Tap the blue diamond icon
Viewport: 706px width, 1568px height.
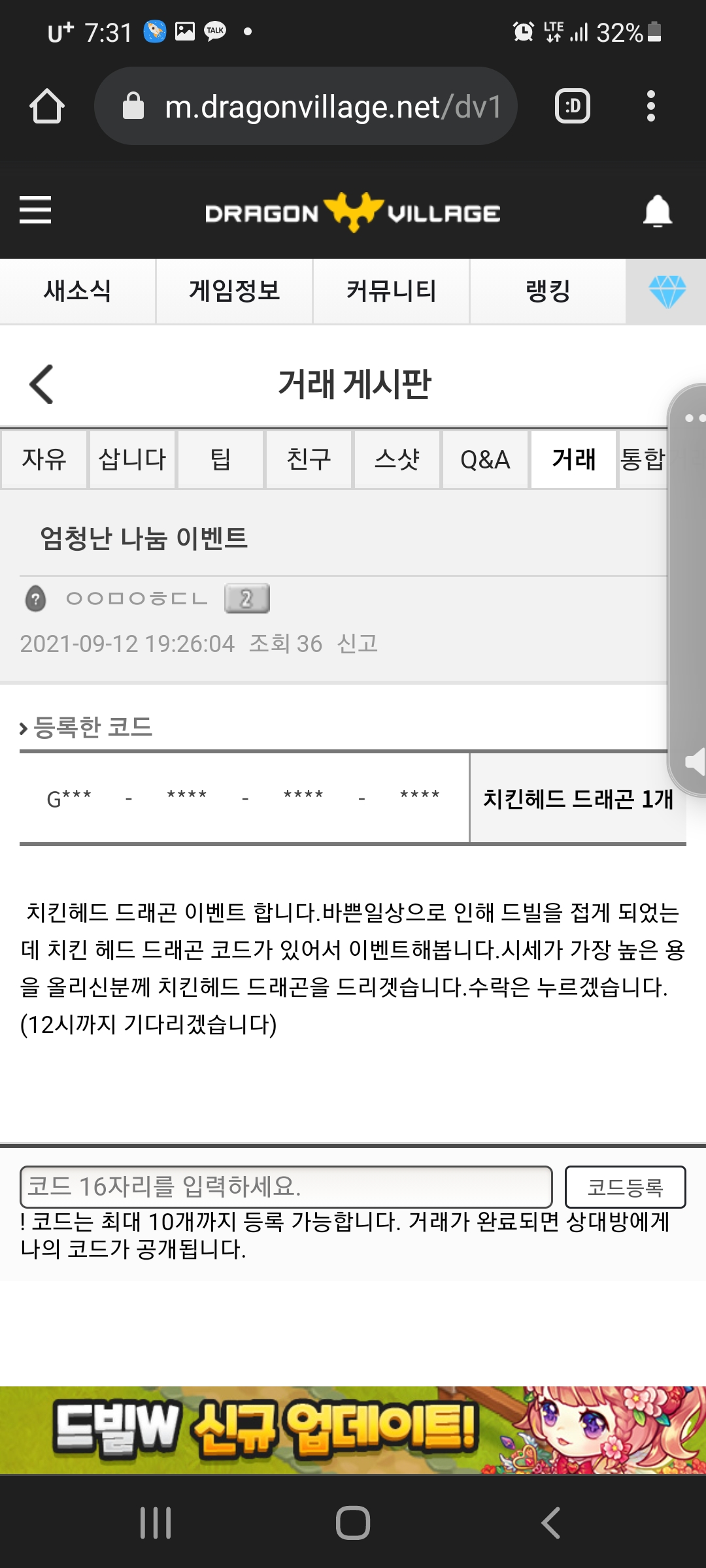667,291
